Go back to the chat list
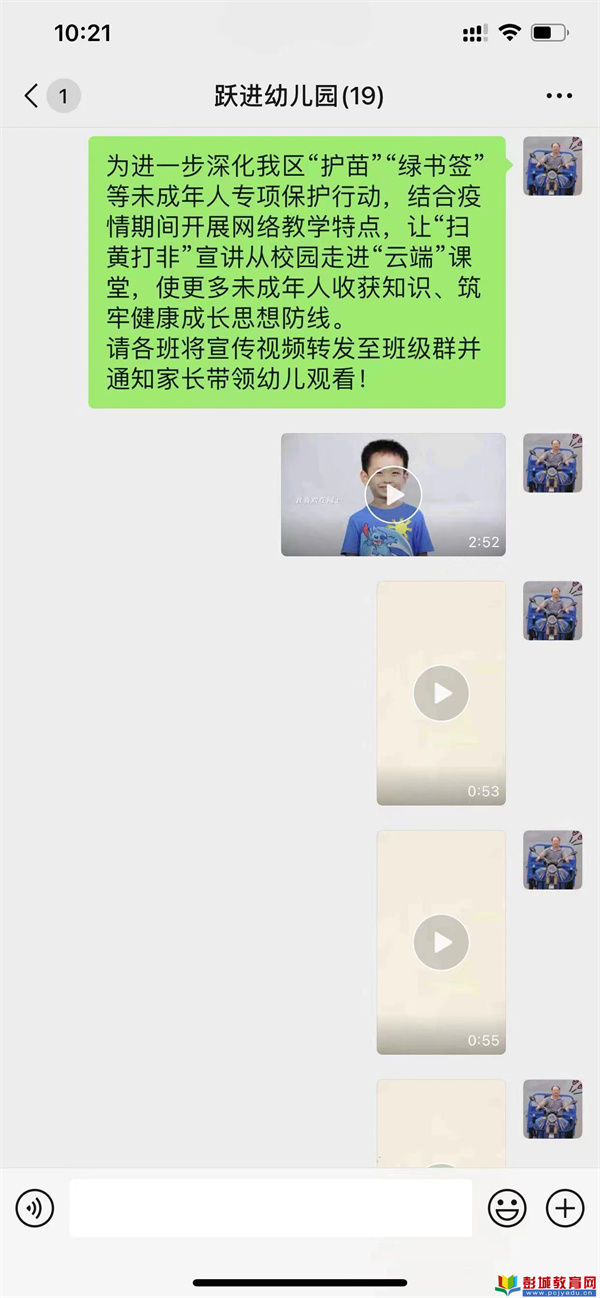Image resolution: width=600 pixels, height=1298 pixels. (32, 96)
